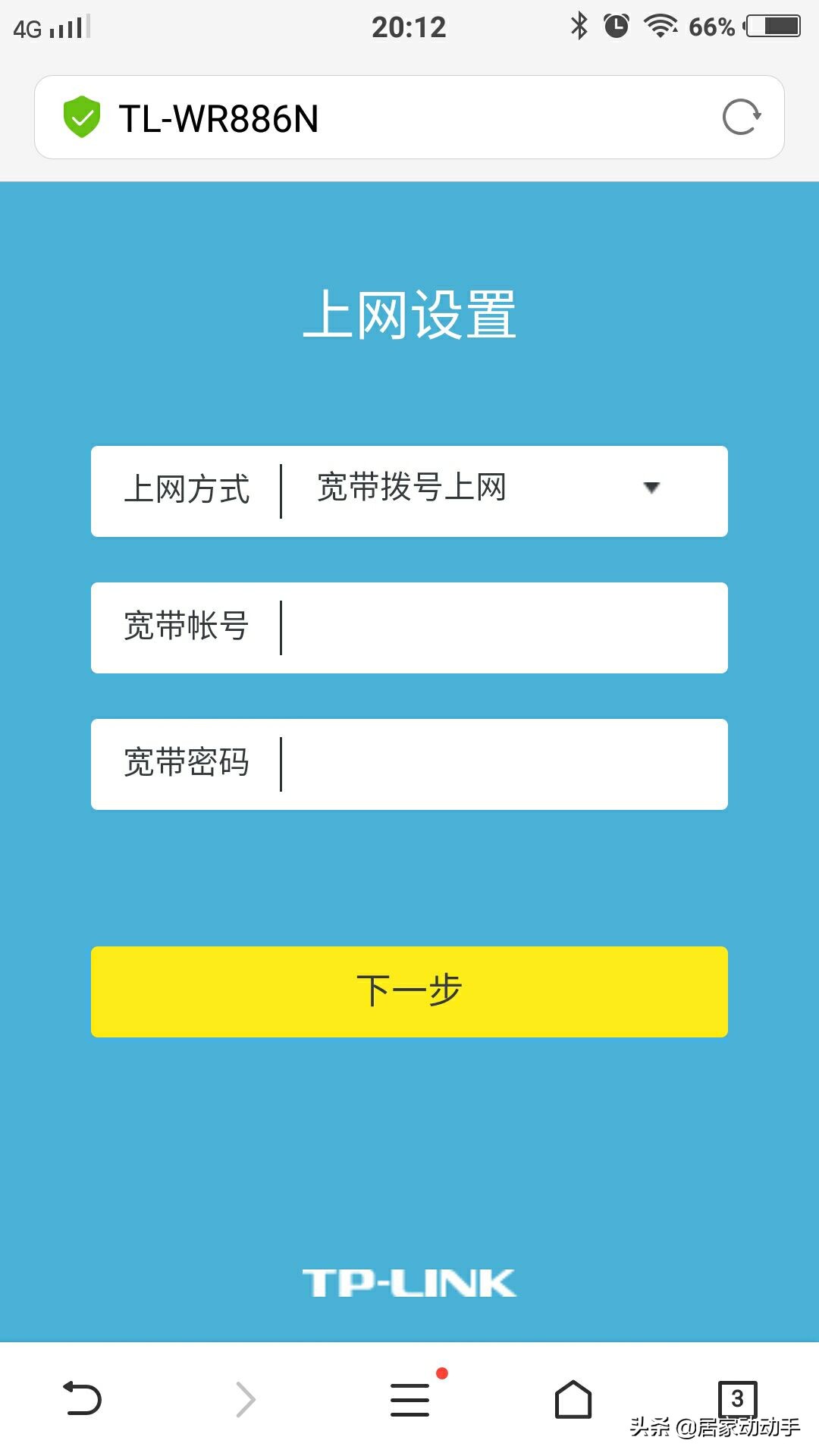Open the tab switcher showing 3
The image size is (819, 1456).
pos(737,1398)
